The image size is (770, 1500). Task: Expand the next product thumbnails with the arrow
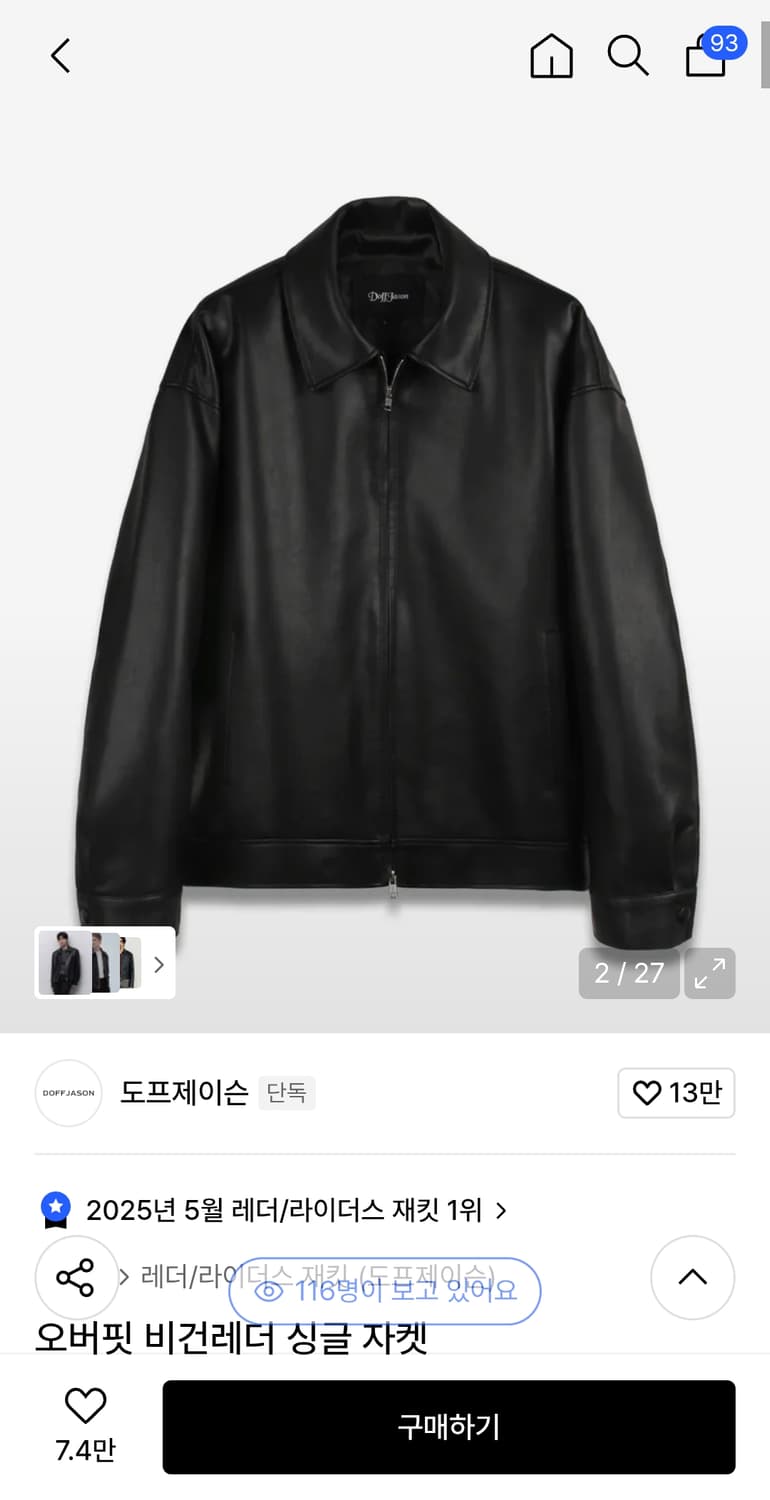pyautogui.click(x=158, y=963)
